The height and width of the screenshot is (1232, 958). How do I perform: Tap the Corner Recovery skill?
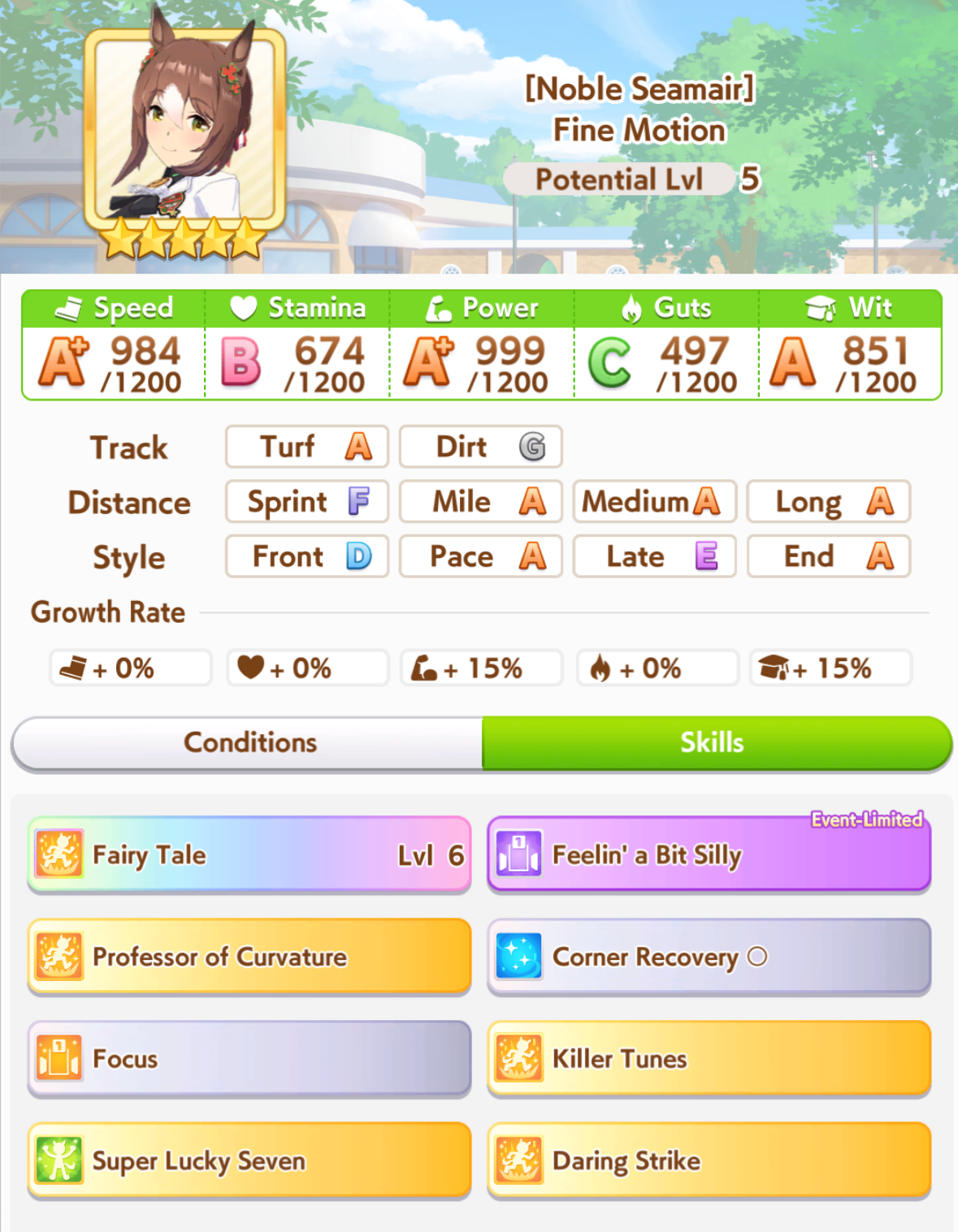(x=709, y=957)
